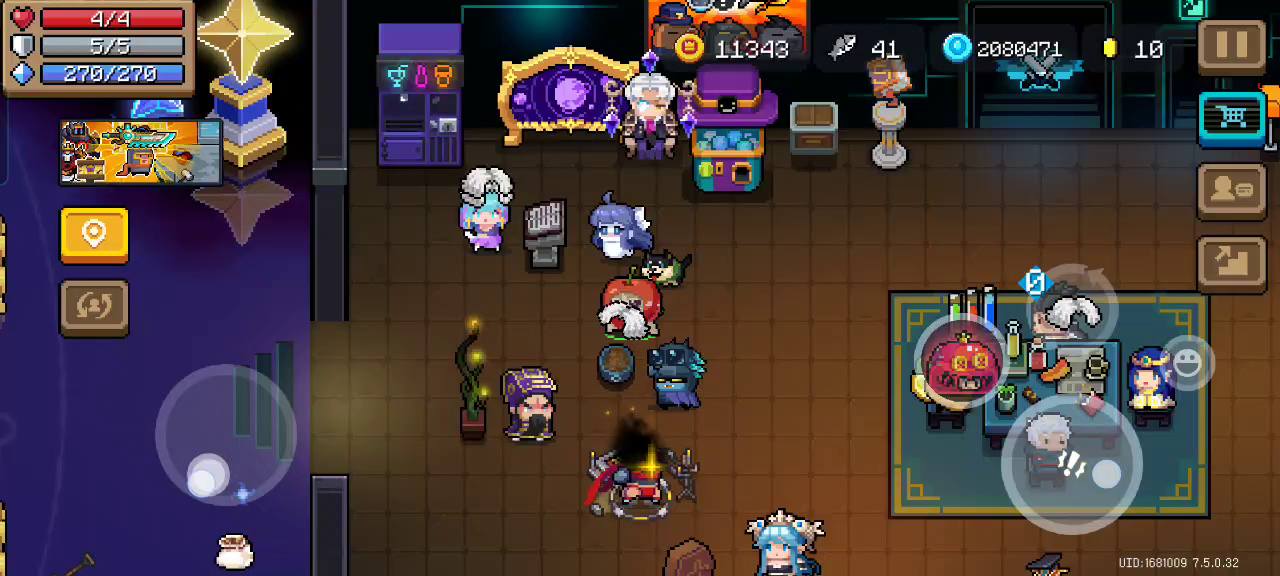Tap the blue gem currency counter
The image size is (1280, 576).
[x=1003, y=48]
